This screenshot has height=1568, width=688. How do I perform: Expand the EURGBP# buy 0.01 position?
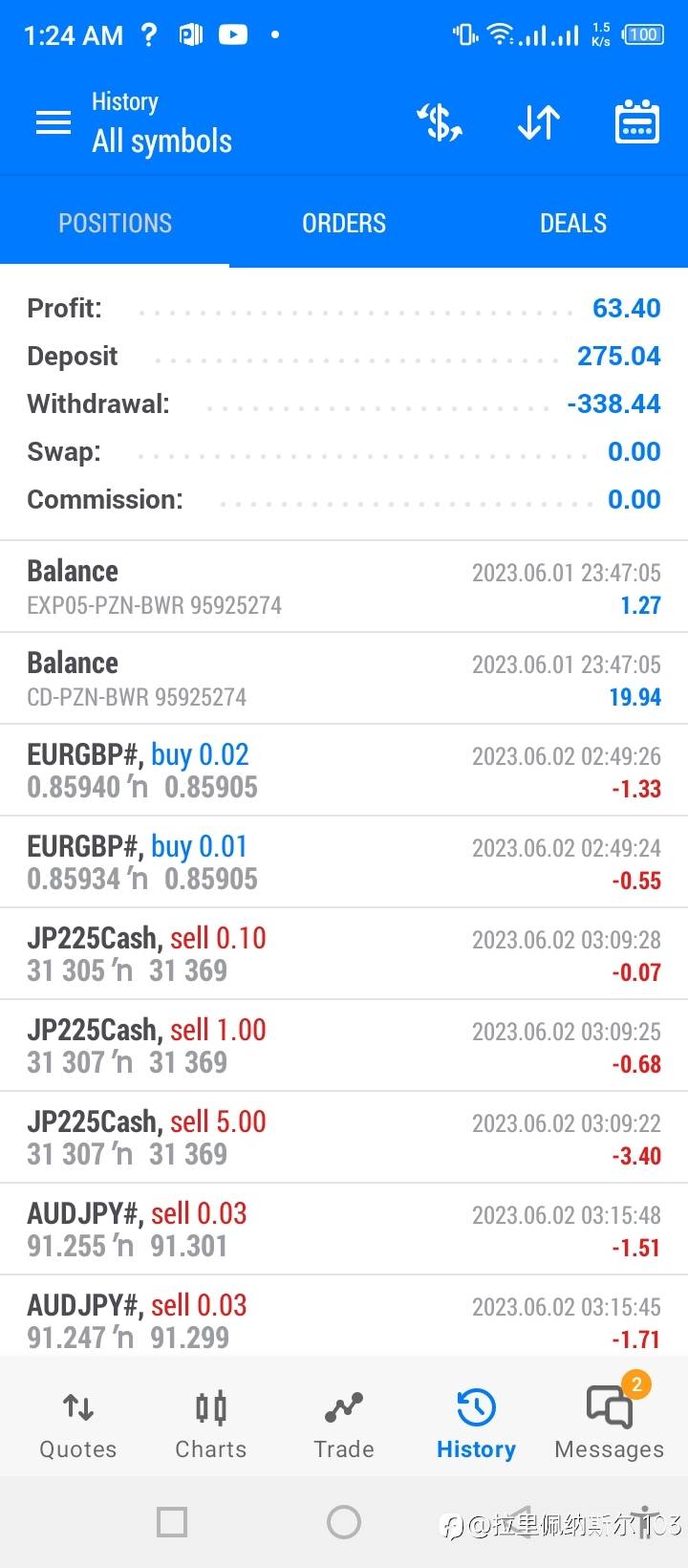(344, 862)
